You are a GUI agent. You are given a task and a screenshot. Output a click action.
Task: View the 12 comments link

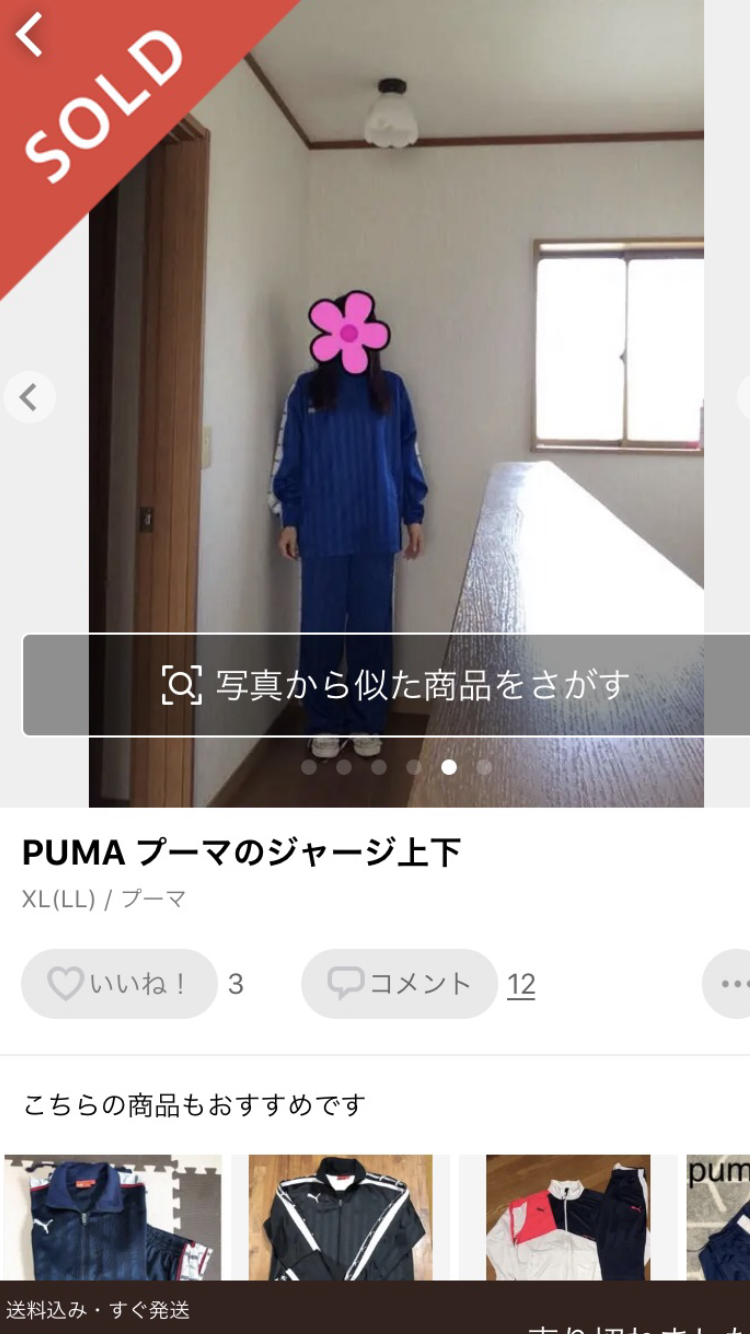tap(521, 985)
